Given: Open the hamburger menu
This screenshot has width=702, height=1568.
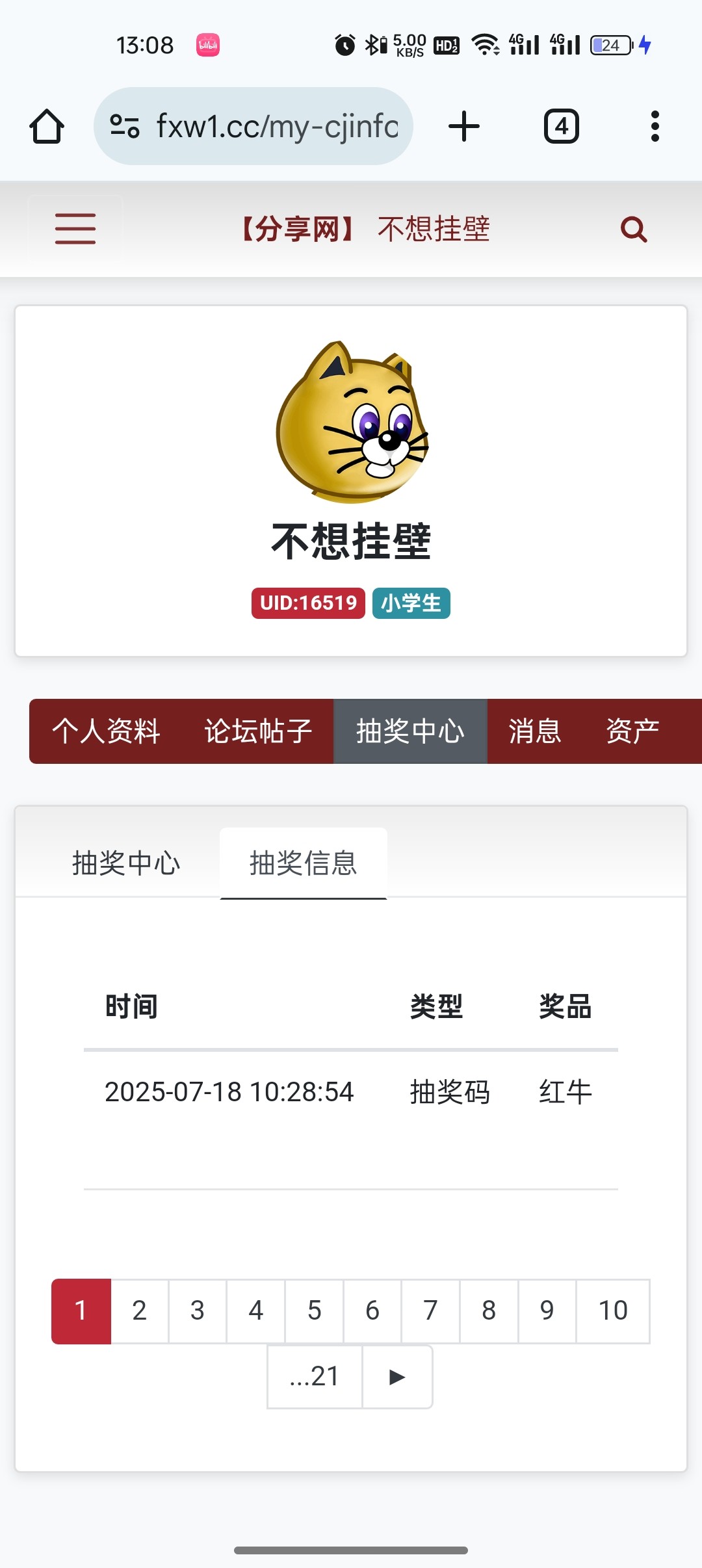Looking at the screenshot, I should [75, 229].
